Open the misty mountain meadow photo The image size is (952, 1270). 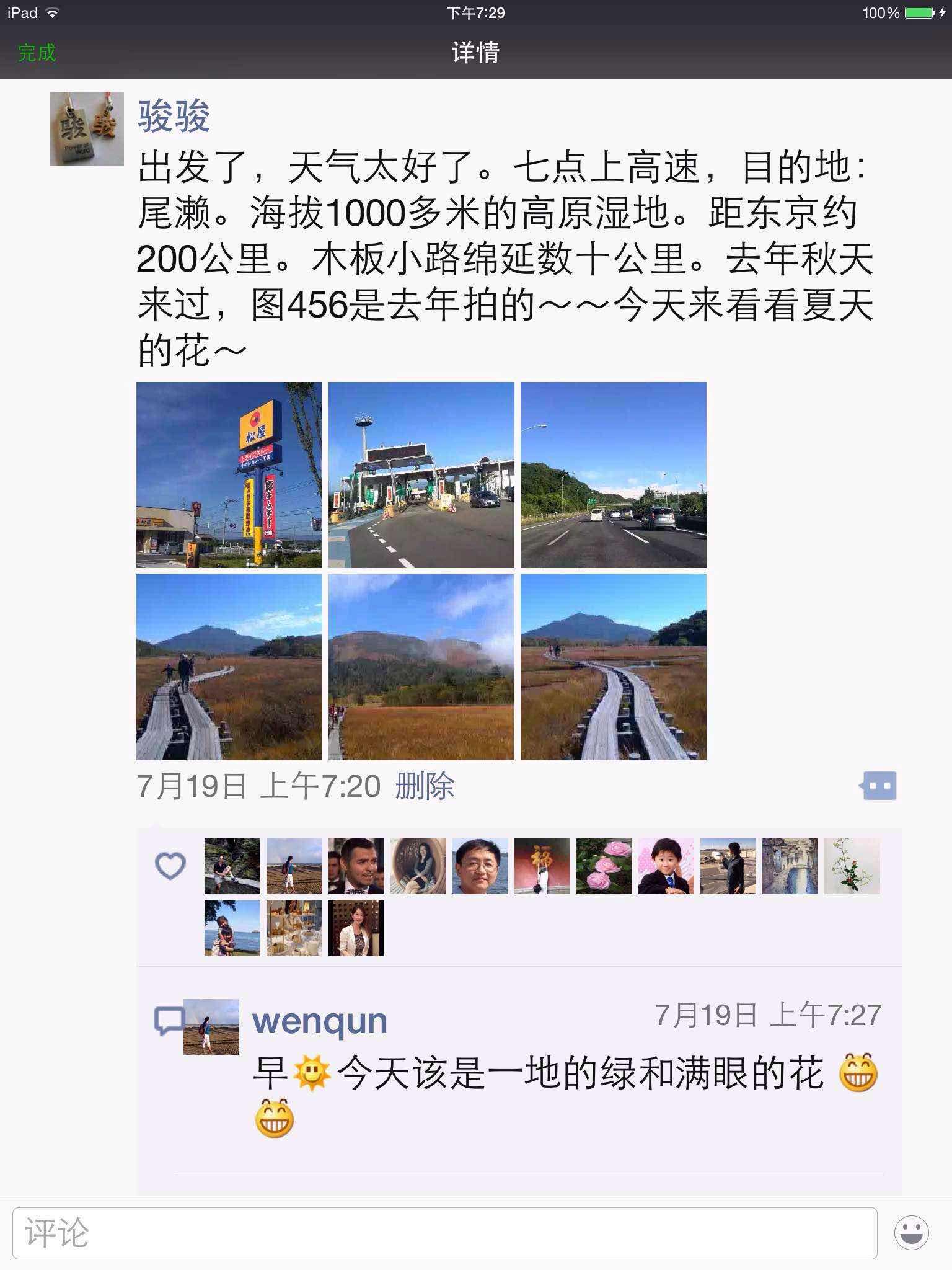[421, 667]
